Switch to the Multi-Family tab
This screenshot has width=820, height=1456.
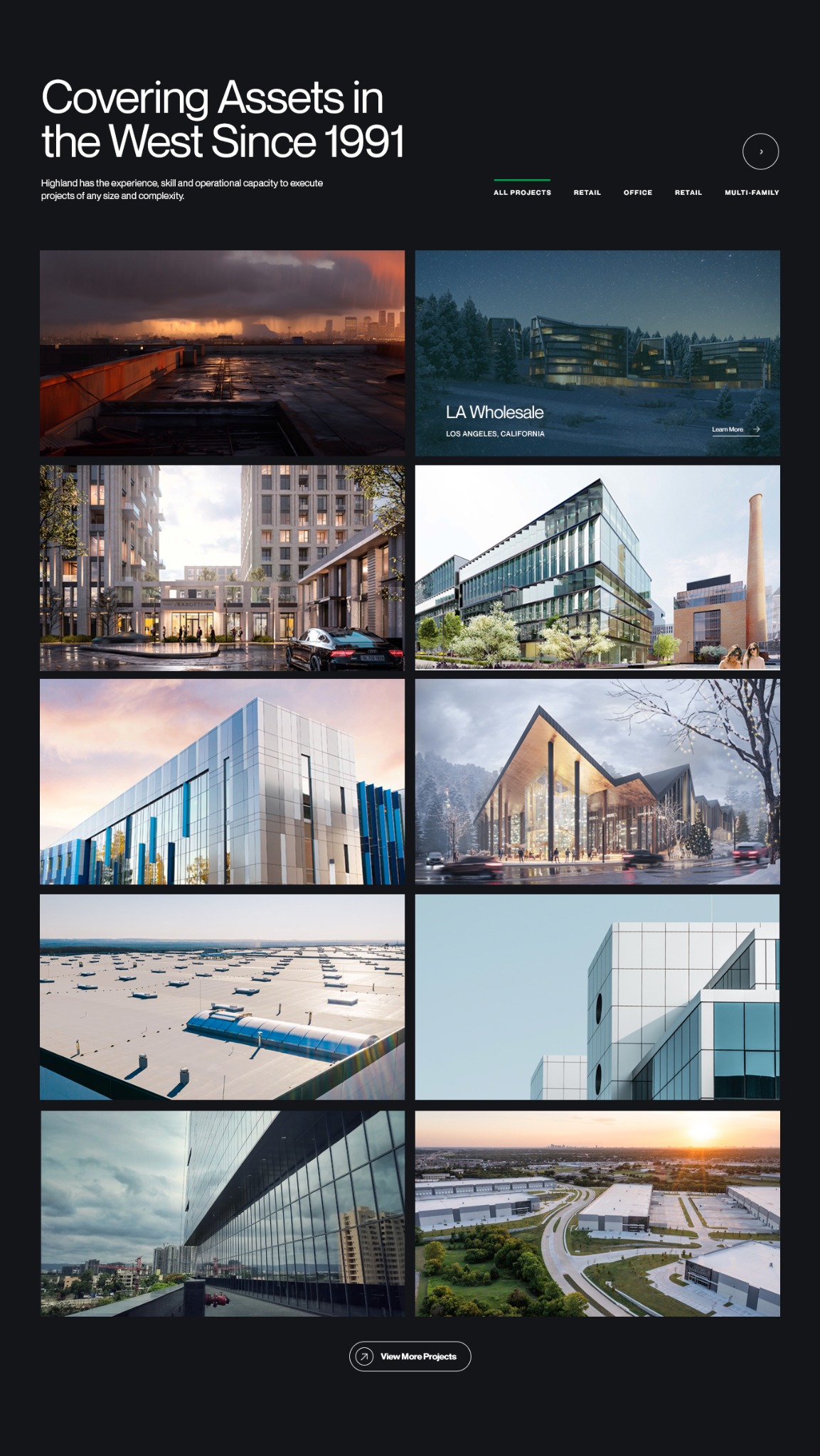click(x=751, y=192)
